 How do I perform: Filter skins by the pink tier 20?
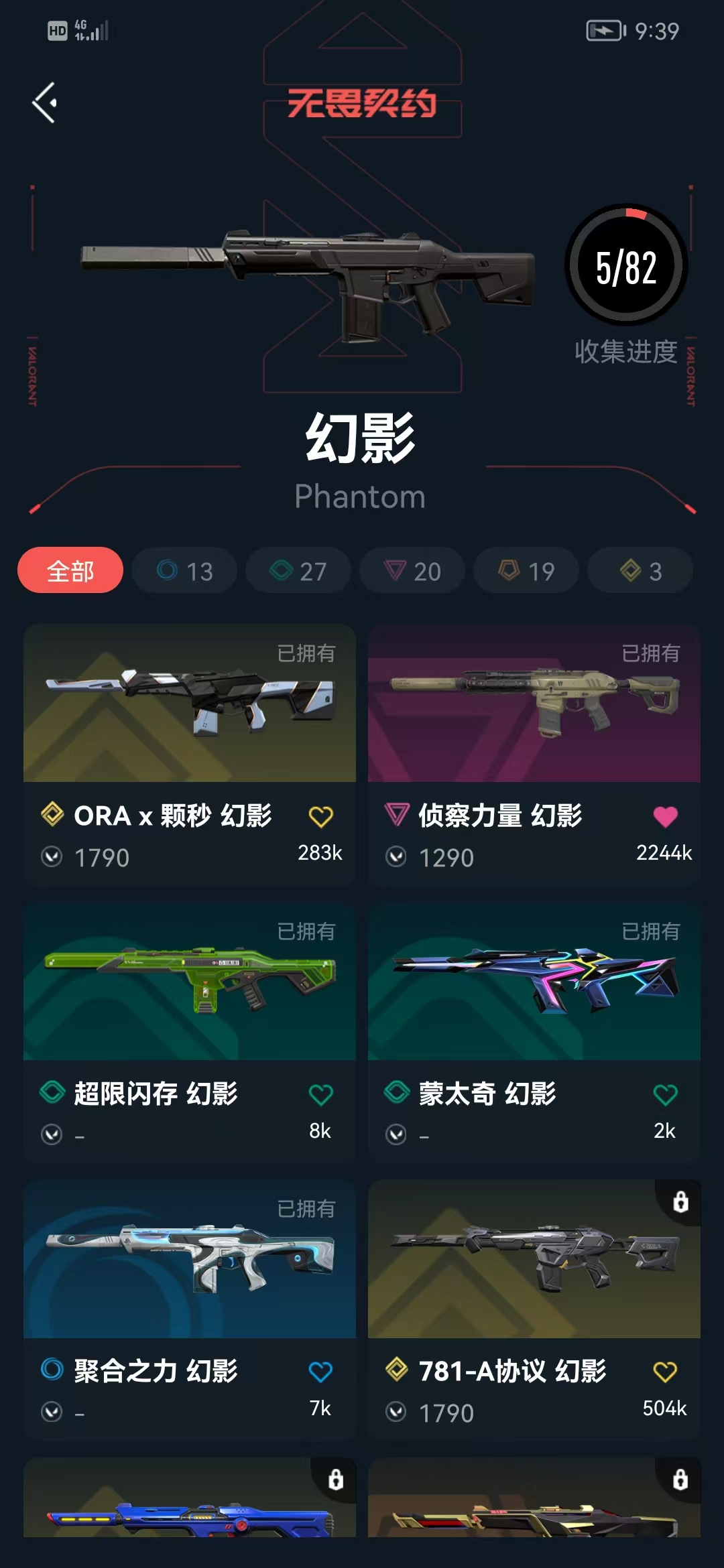coord(412,571)
